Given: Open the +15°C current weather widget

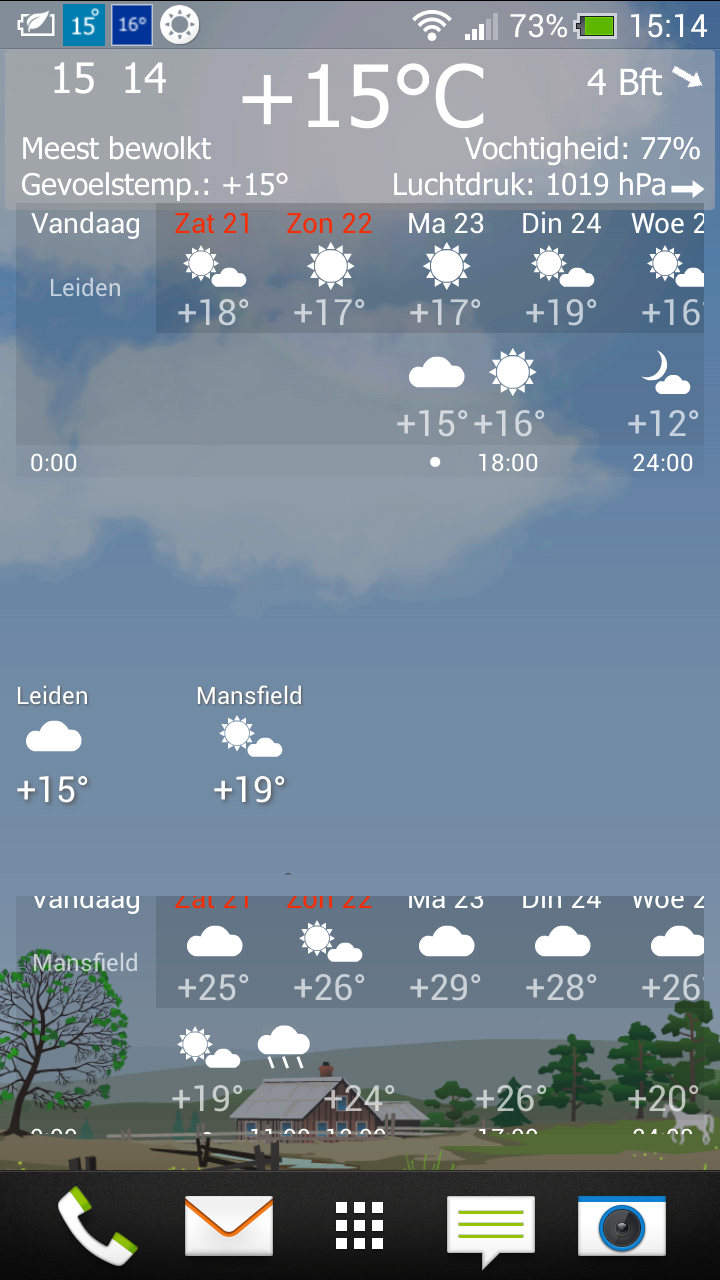Looking at the screenshot, I should tap(360, 125).
